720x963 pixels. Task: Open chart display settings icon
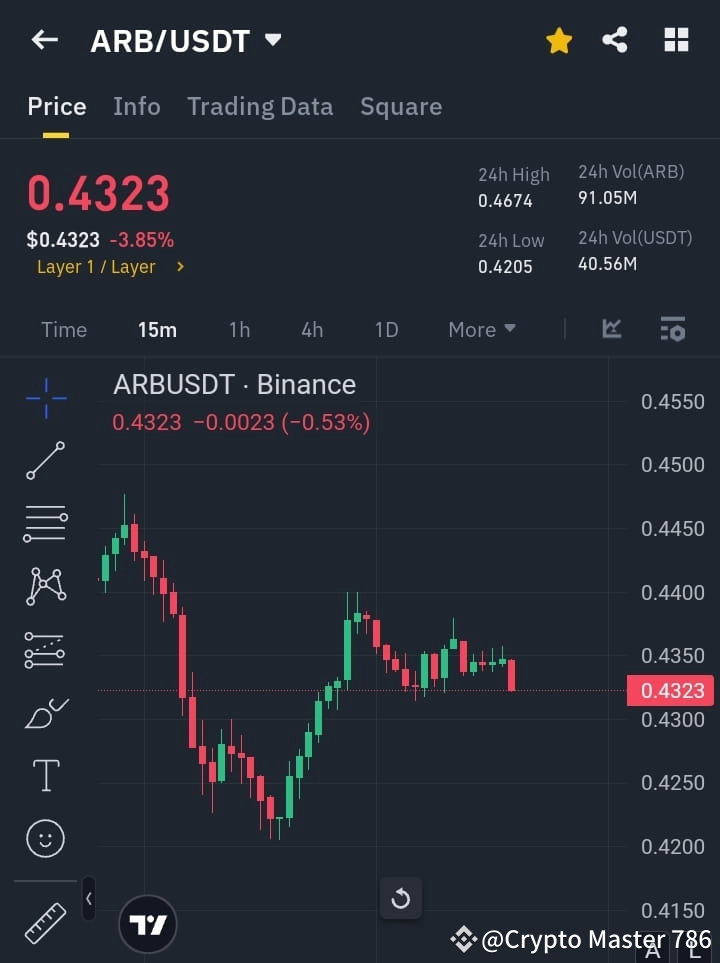[673, 329]
